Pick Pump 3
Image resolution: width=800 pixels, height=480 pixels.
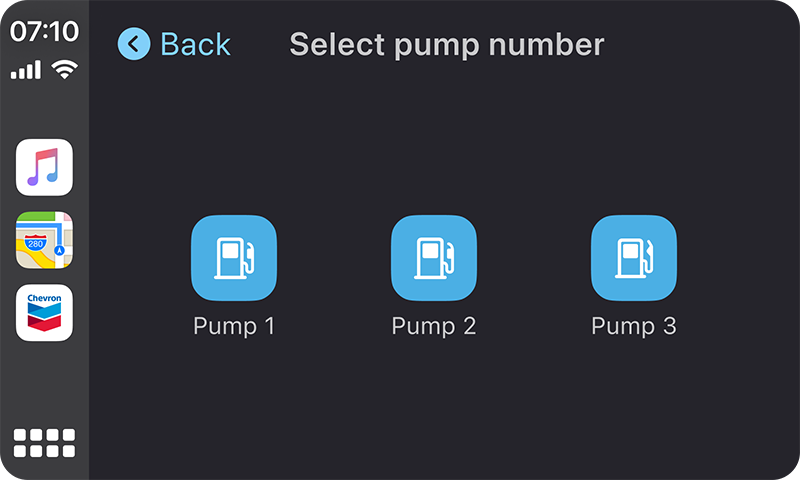pos(634,258)
